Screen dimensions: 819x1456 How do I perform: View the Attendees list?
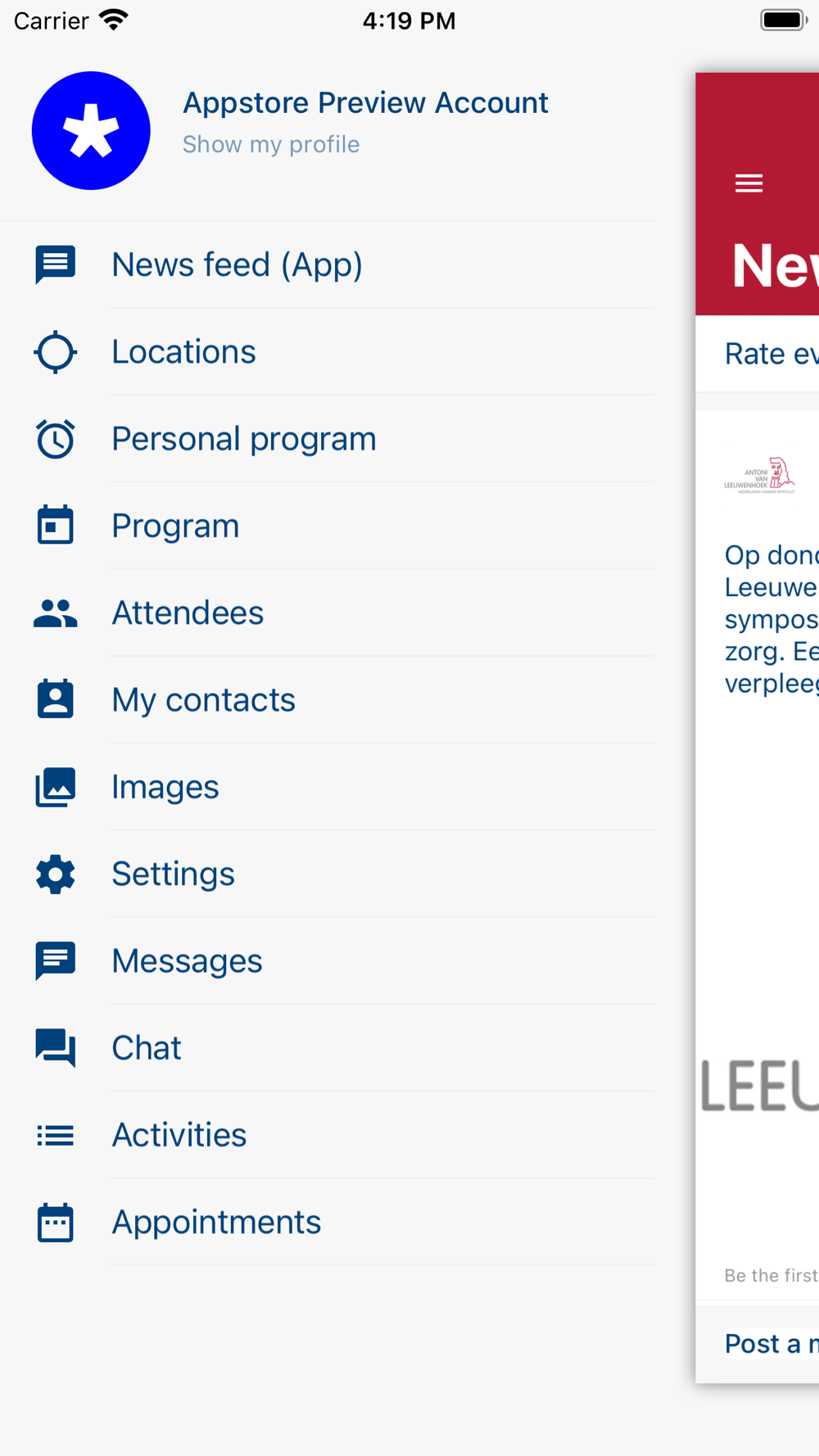328,613
